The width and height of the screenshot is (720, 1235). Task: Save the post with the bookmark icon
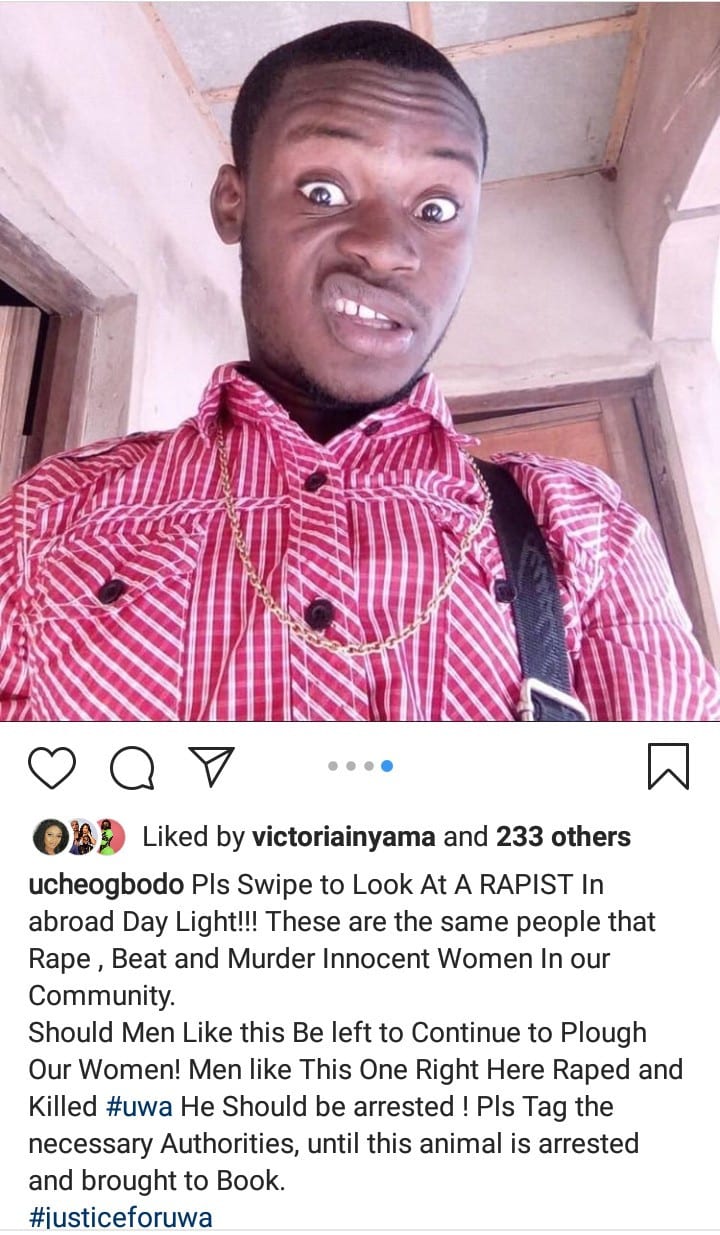[668, 768]
